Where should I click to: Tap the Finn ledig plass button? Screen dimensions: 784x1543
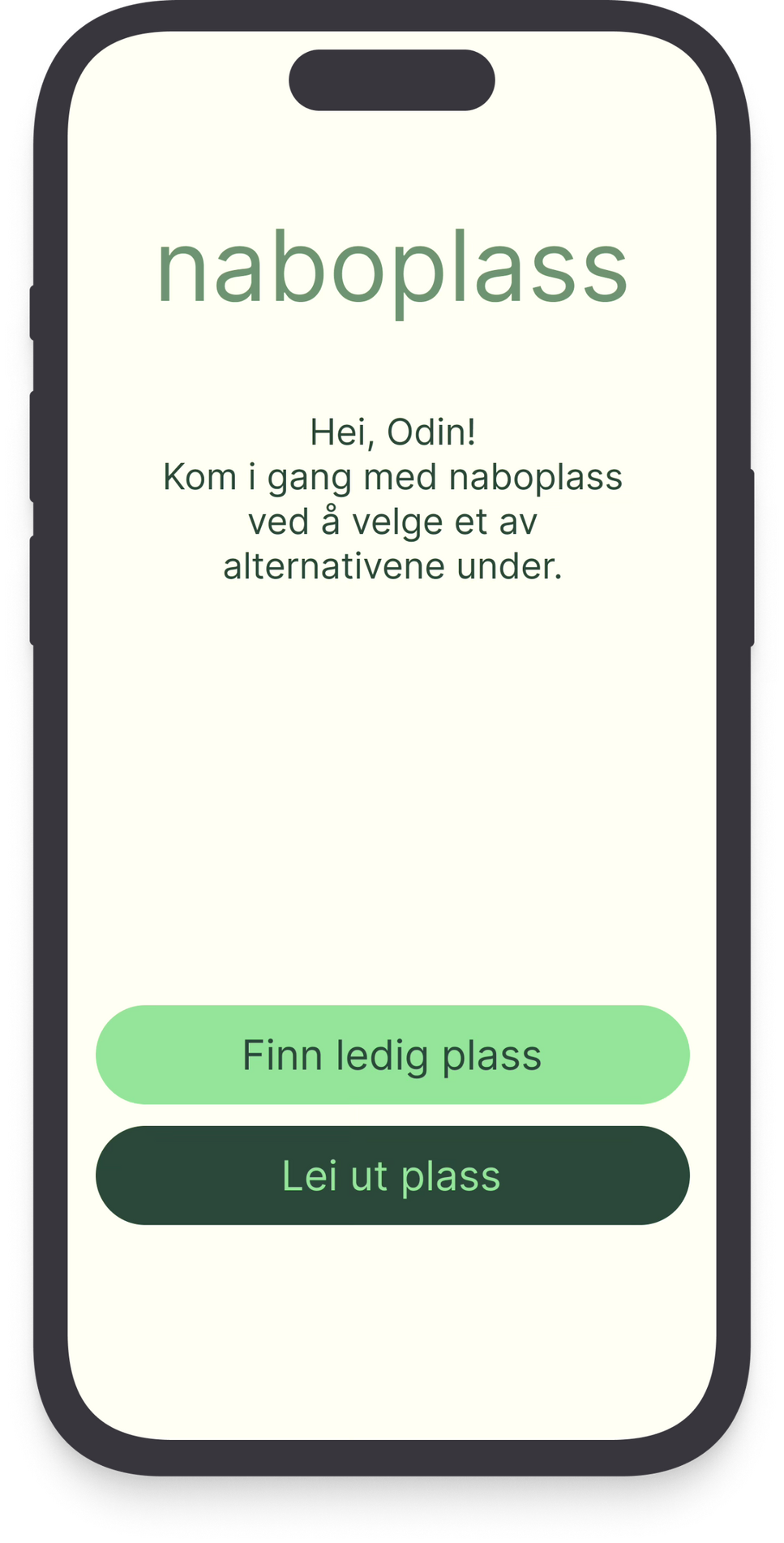point(392,1055)
